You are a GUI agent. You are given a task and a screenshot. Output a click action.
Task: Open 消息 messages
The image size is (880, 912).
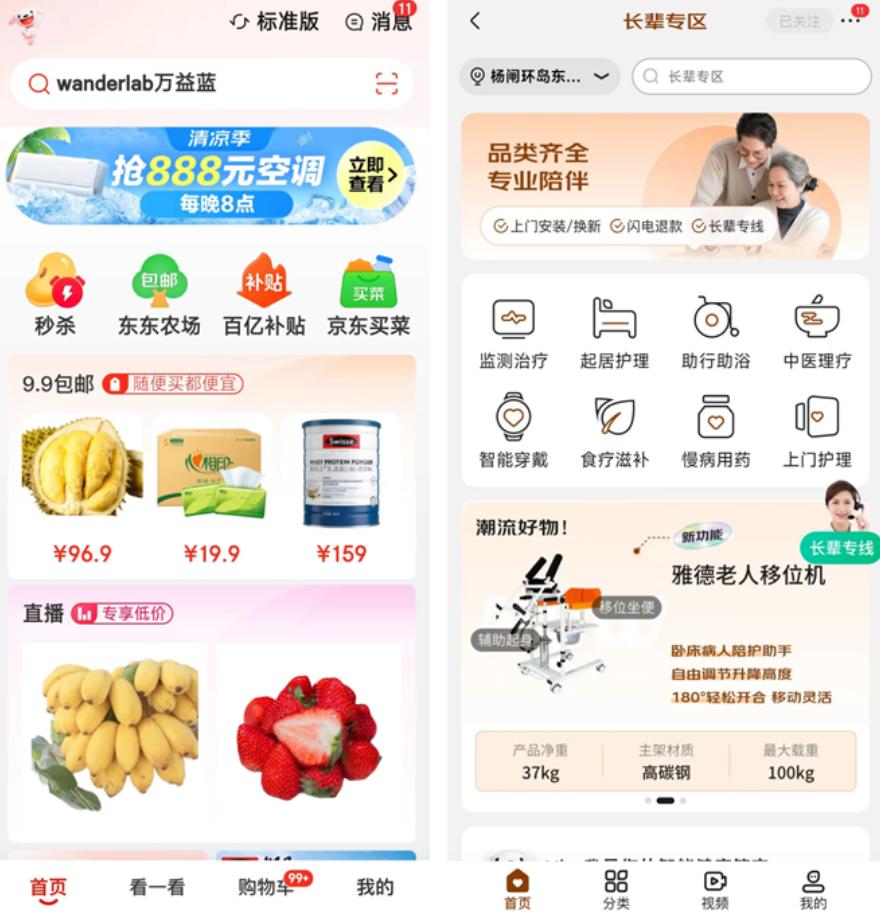(x=379, y=22)
